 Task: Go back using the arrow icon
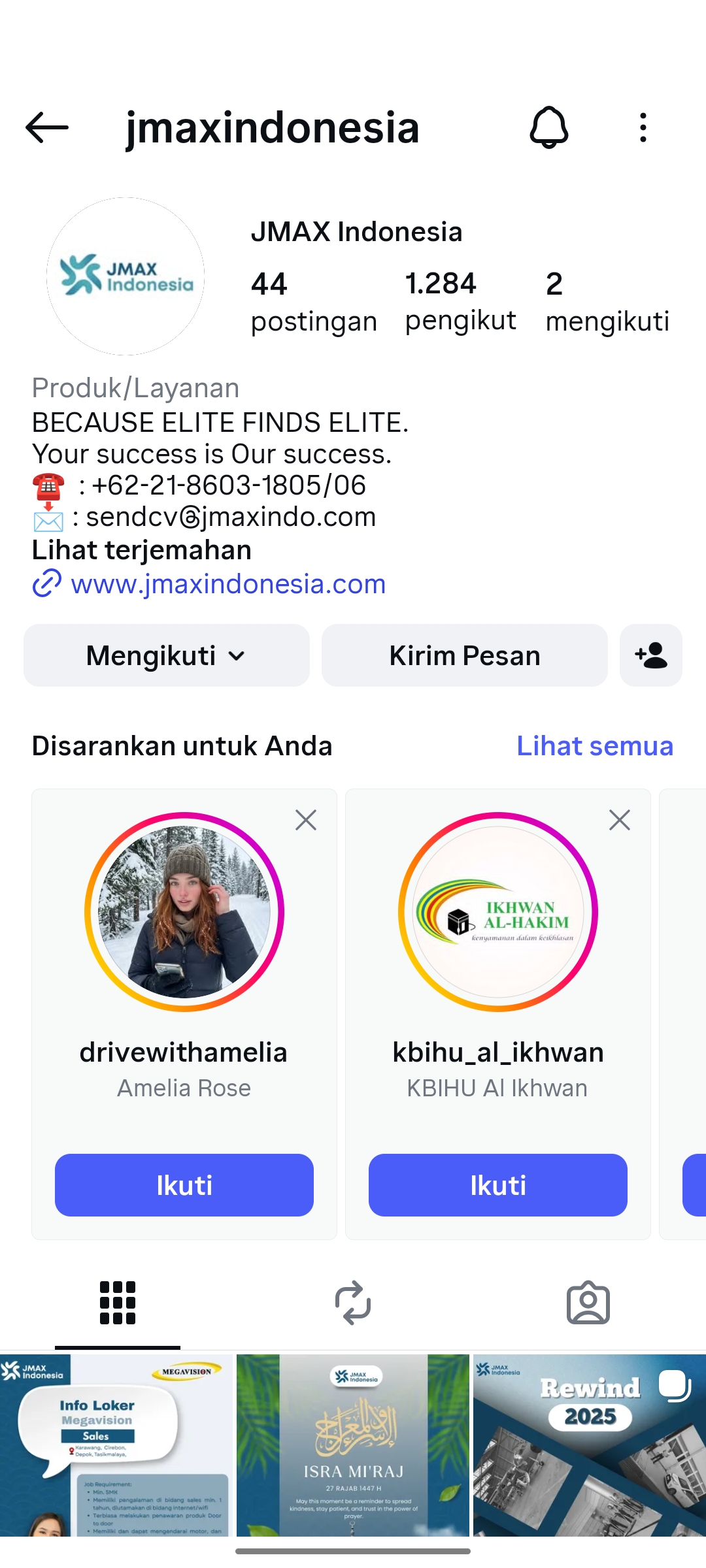click(47, 127)
